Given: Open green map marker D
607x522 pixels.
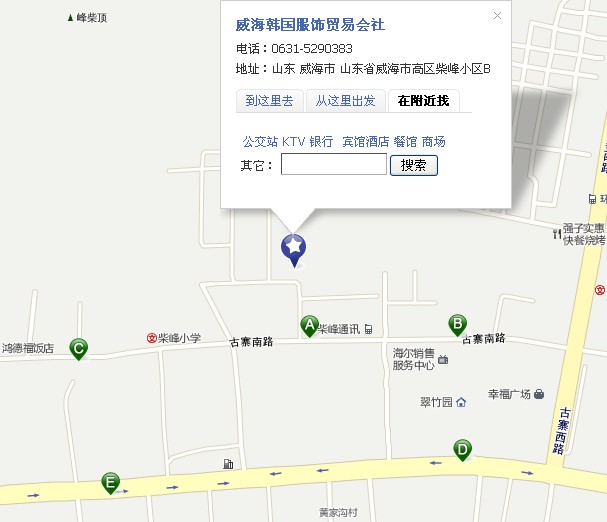Looking at the screenshot, I should [462, 449].
